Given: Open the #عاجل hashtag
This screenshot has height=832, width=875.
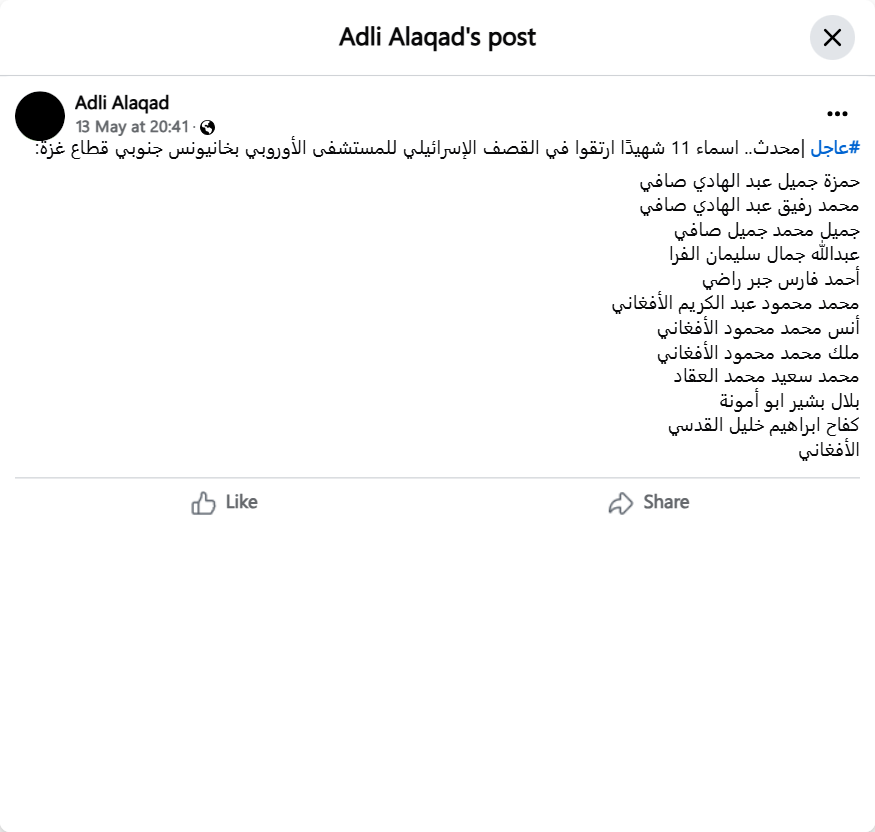Looking at the screenshot, I should pos(835,148).
